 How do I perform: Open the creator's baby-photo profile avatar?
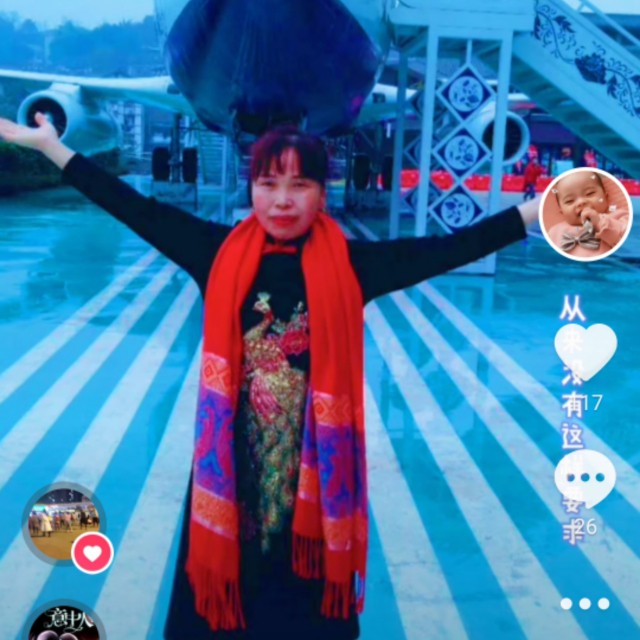[x=585, y=214]
